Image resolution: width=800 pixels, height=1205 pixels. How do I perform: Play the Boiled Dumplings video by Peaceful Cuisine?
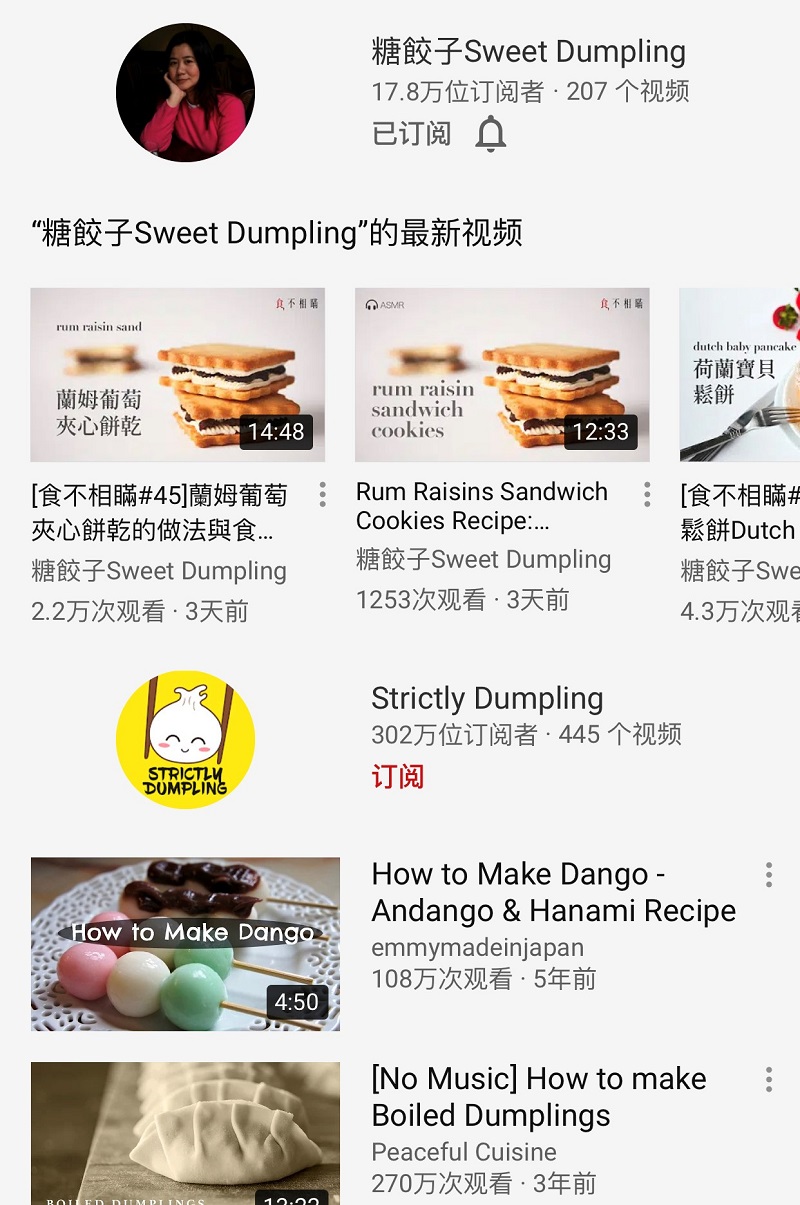tap(185, 1134)
